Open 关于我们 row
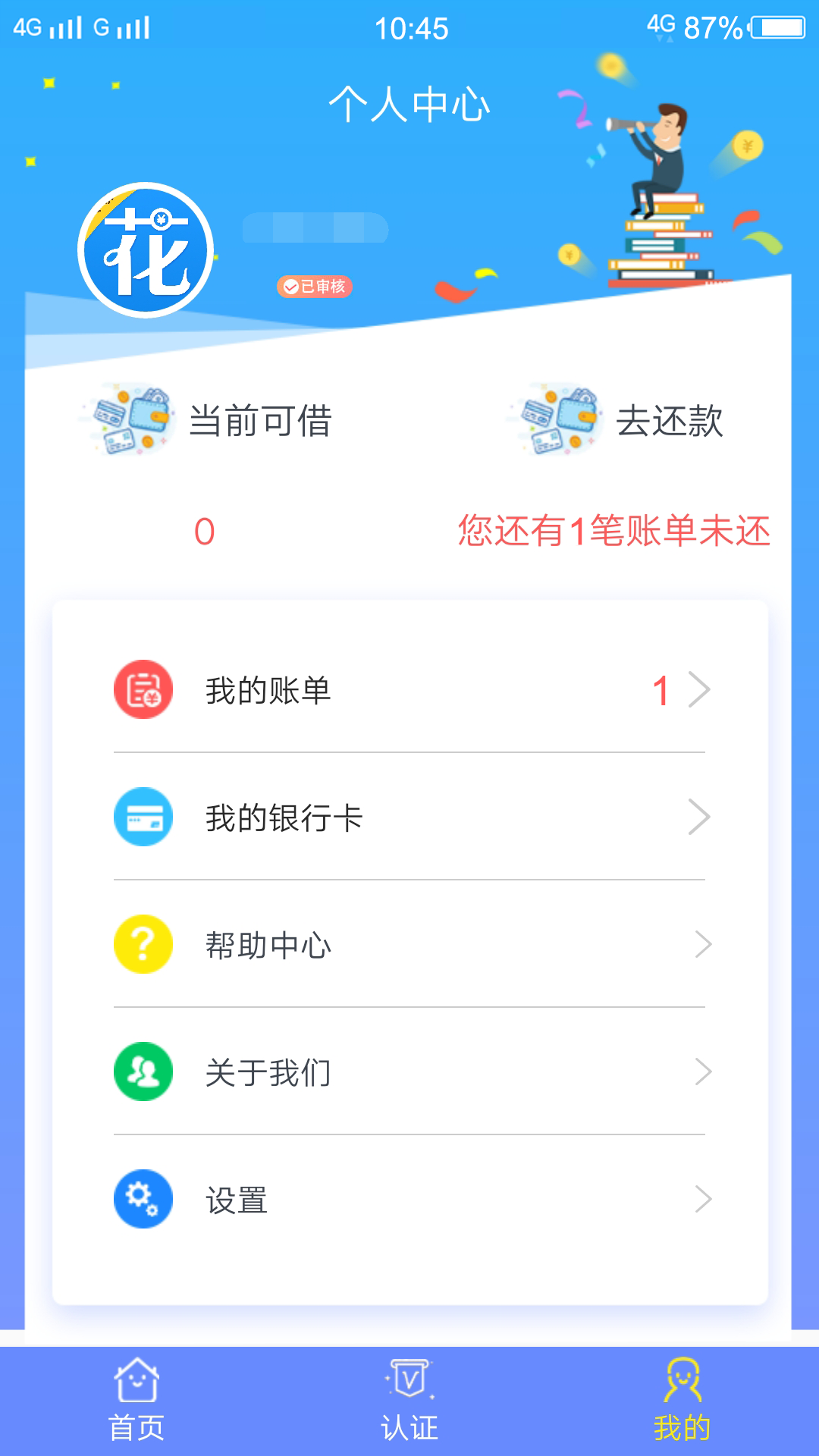The image size is (819, 1456). pos(409,1072)
